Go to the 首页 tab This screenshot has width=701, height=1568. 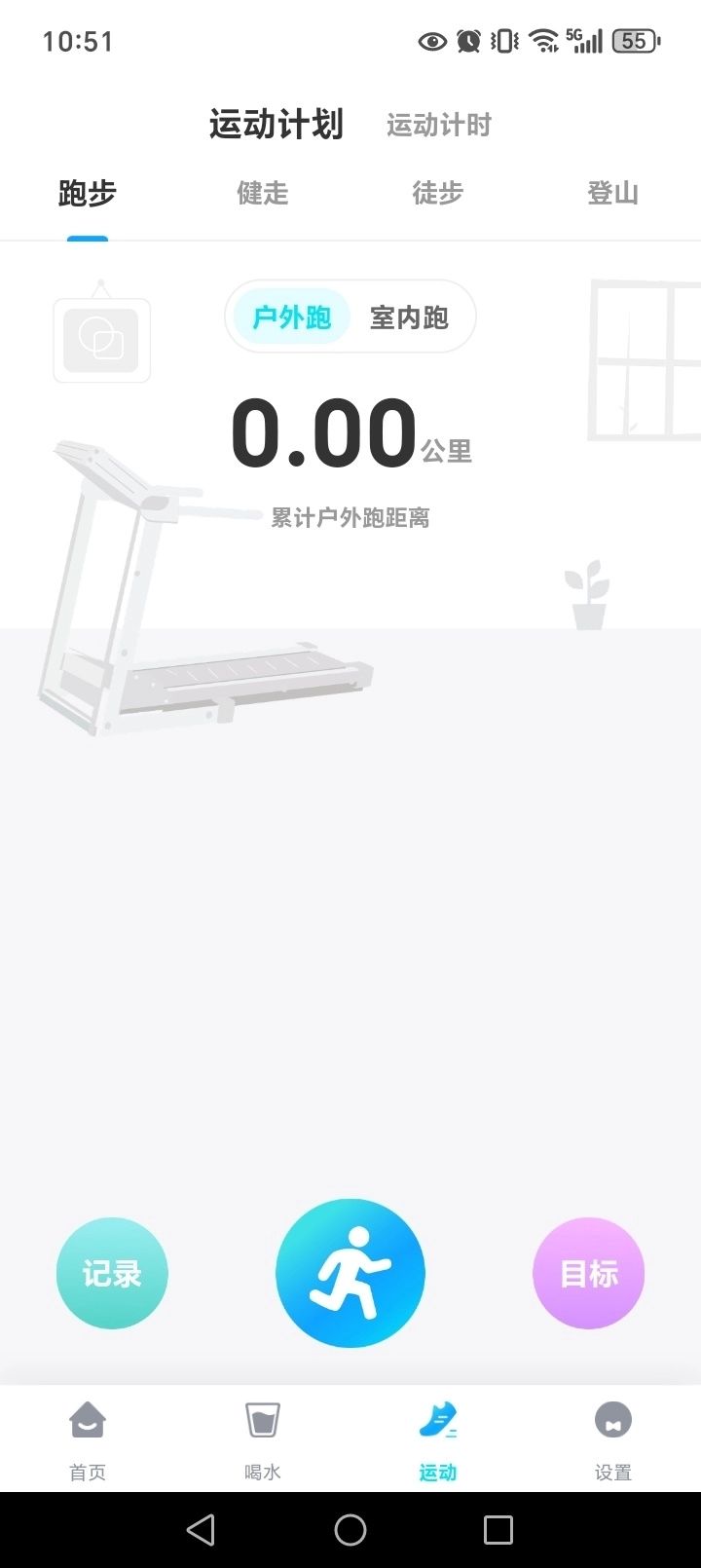88,1439
